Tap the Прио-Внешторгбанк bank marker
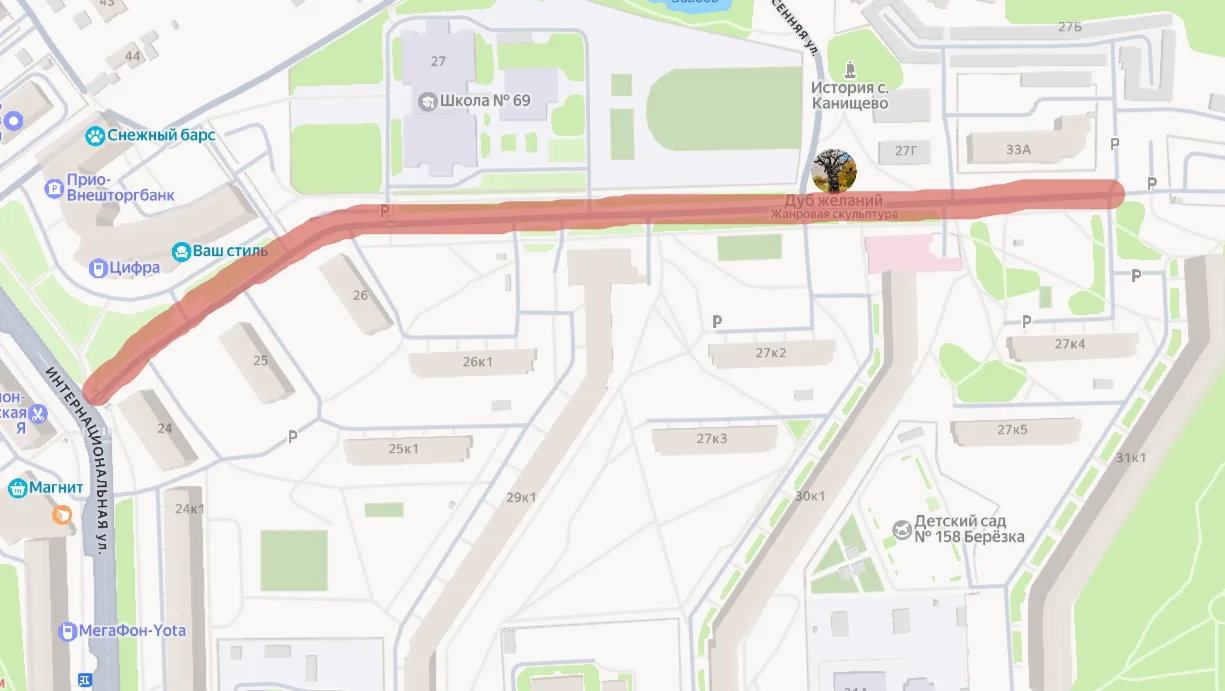The image size is (1225, 691). tap(55, 187)
